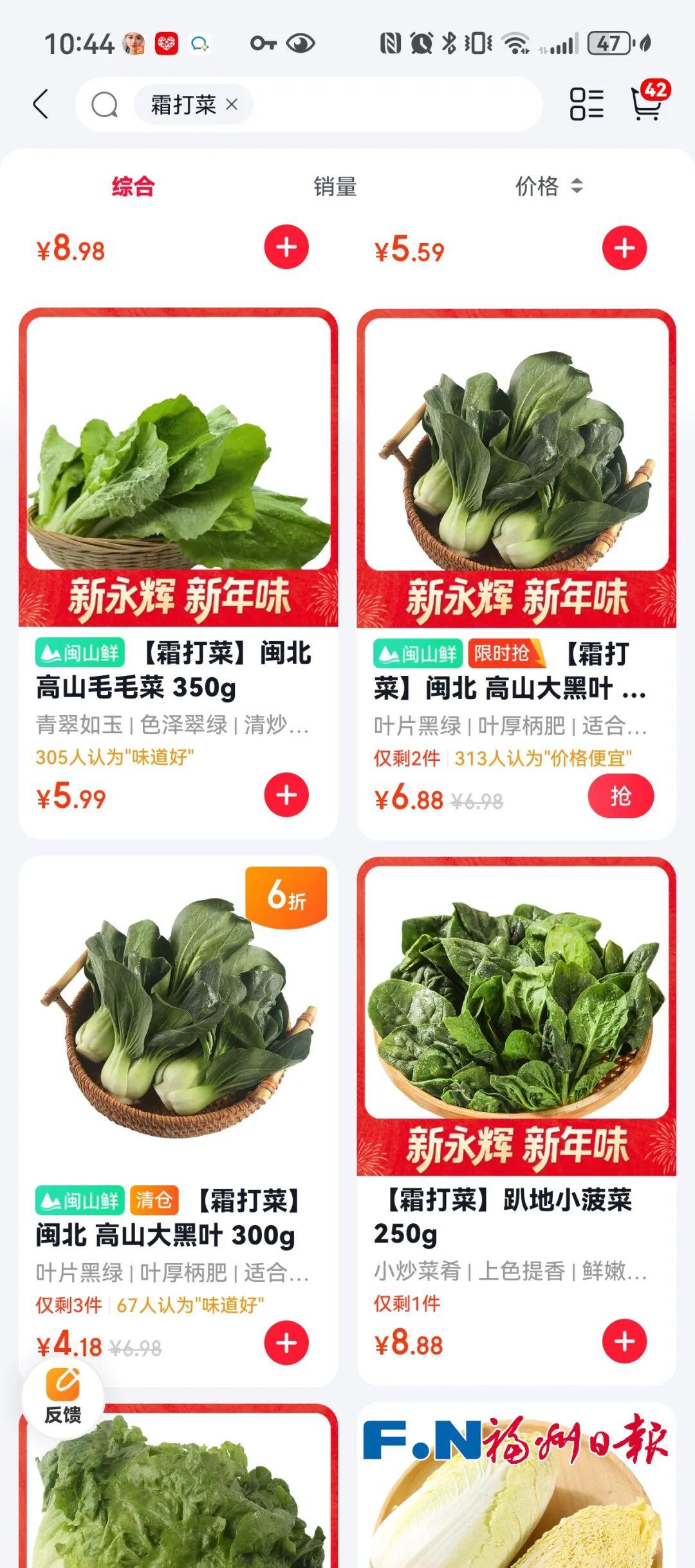
Task: Add the ¥5.59 item to cart
Action: coord(624,248)
